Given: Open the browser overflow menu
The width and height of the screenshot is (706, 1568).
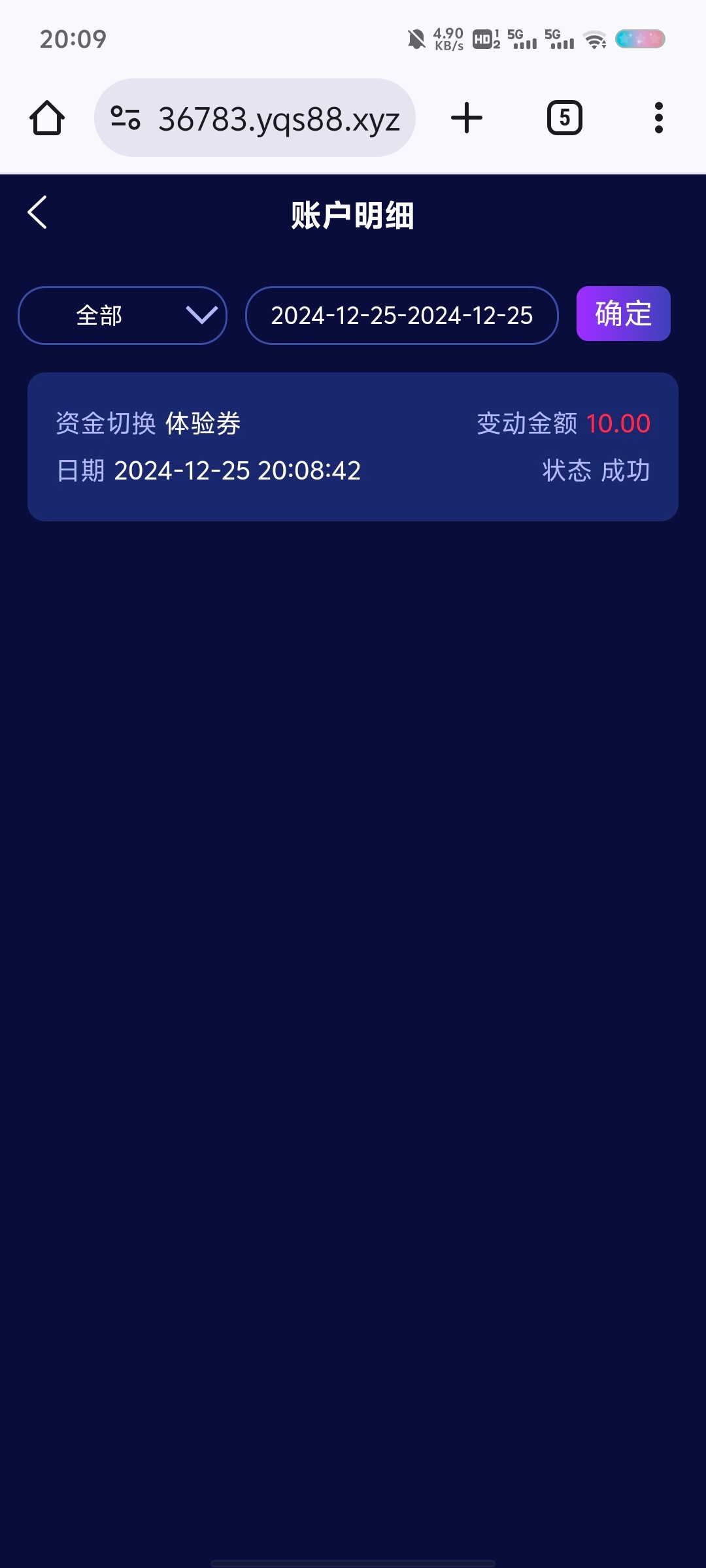Looking at the screenshot, I should pos(658,118).
